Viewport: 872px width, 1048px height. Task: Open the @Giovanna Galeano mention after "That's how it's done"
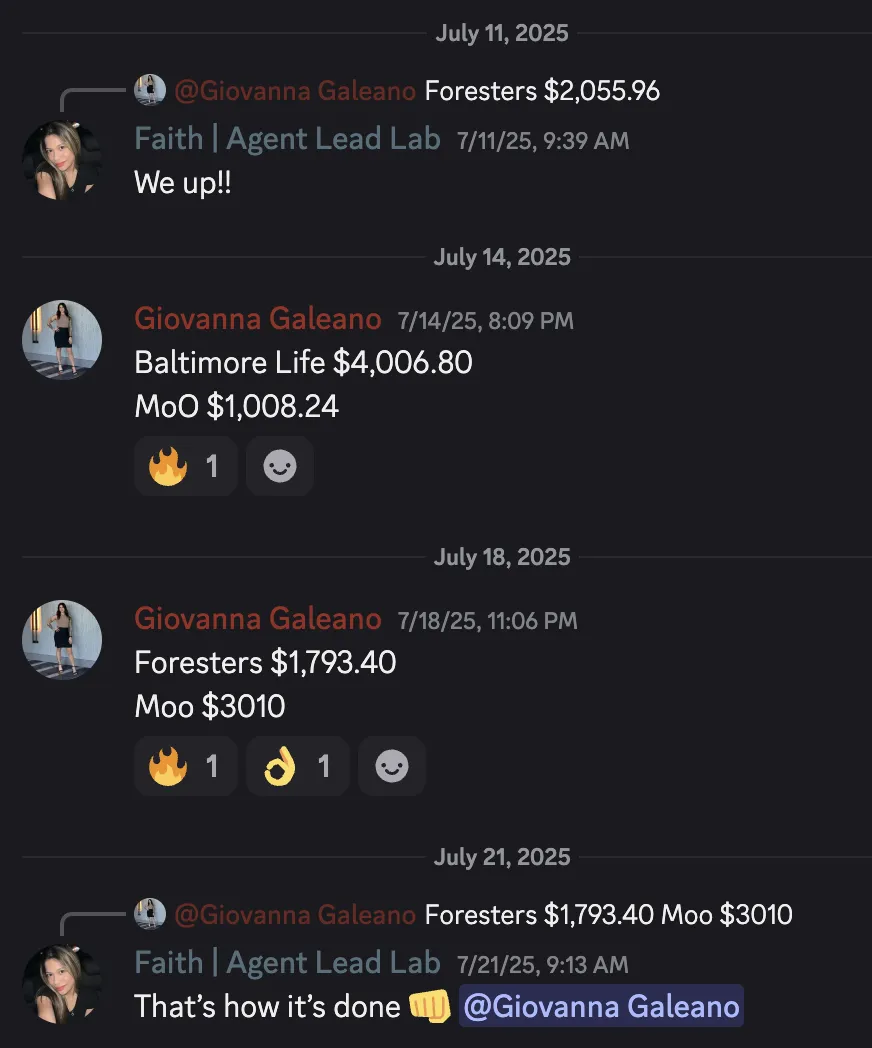pos(600,1006)
